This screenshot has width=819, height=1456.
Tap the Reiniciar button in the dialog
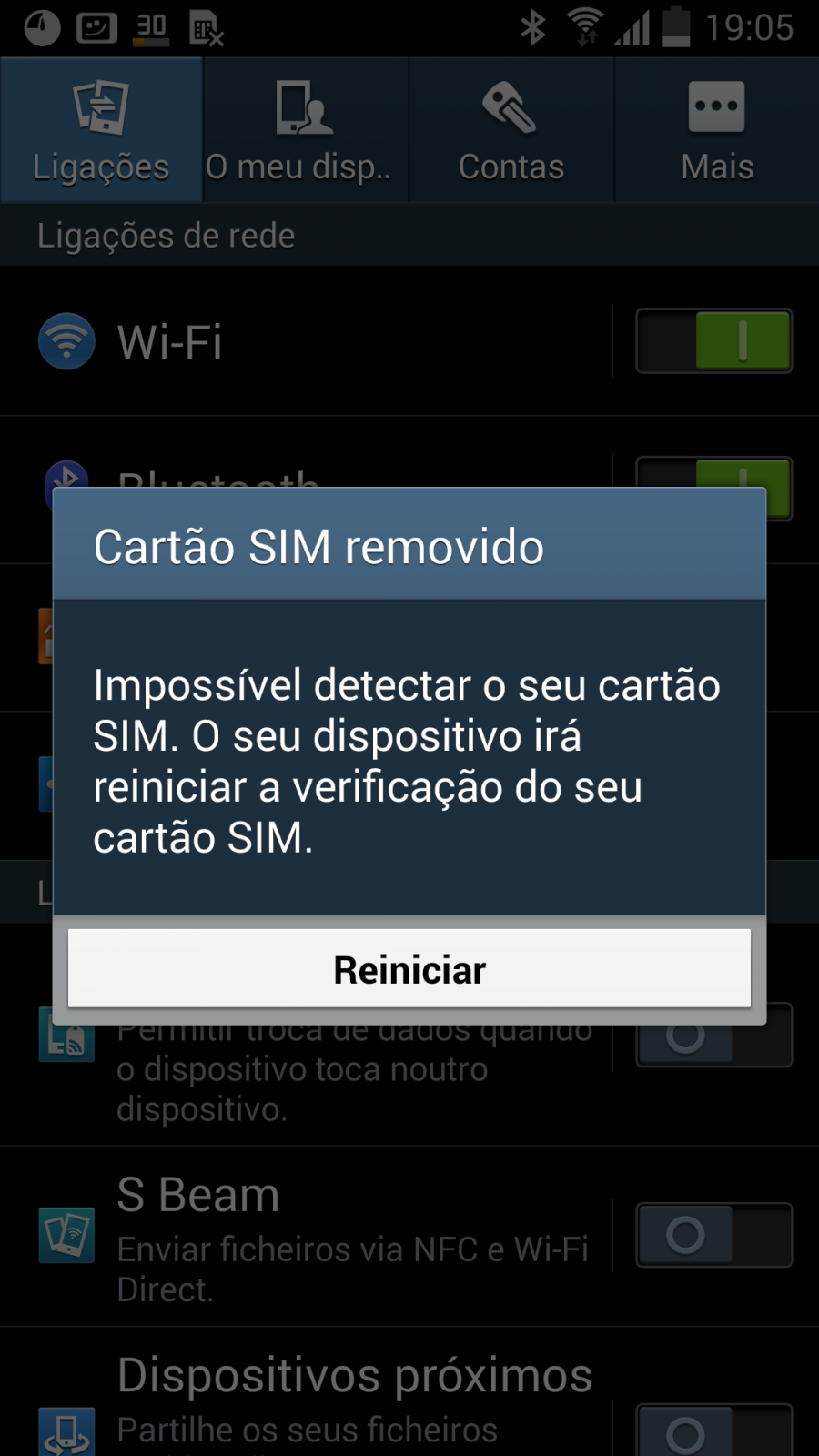[409, 968]
